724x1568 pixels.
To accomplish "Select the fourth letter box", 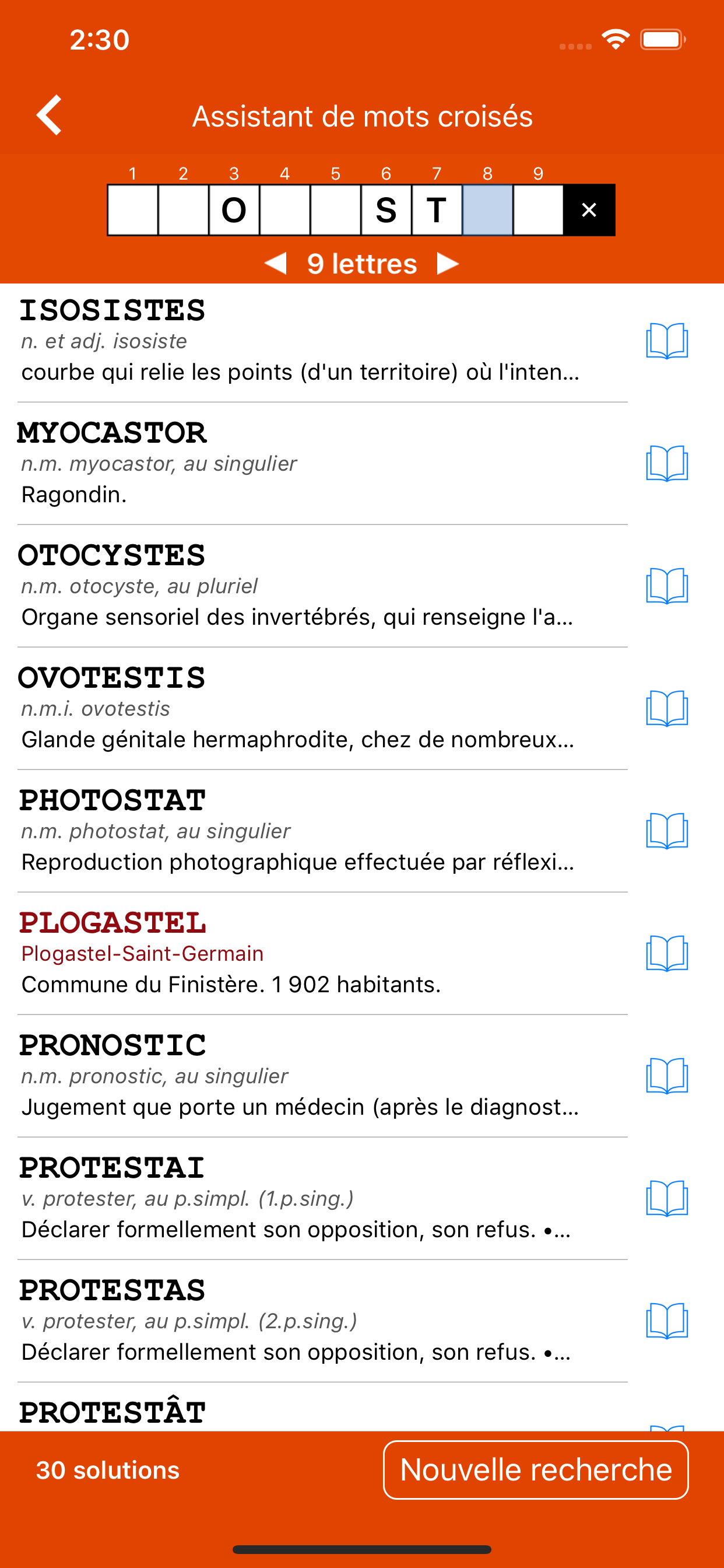I will coord(284,210).
